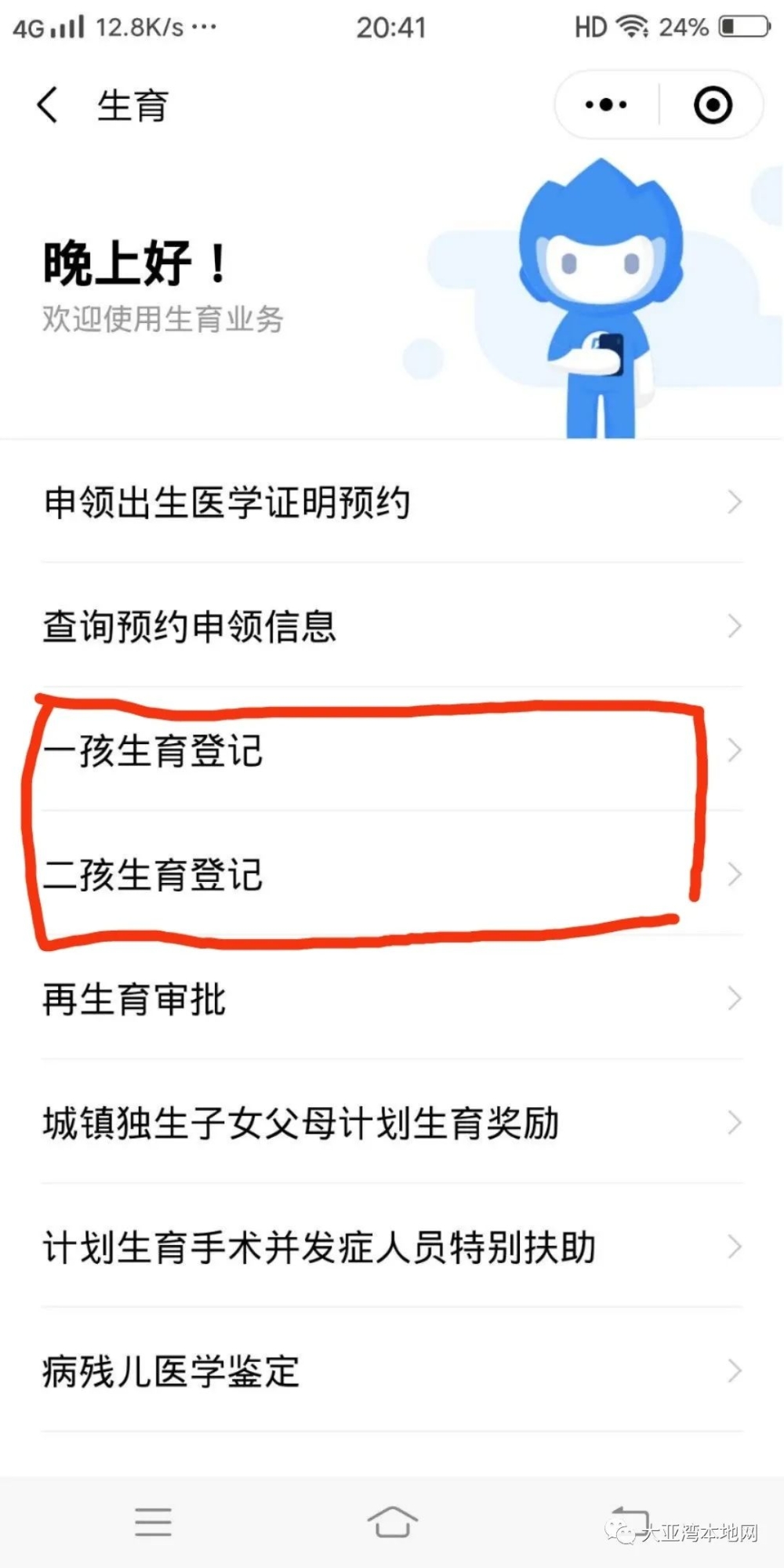Select 二孩生育登记
The image size is (784, 1568).
pyautogui.click(x=392, y=873)
